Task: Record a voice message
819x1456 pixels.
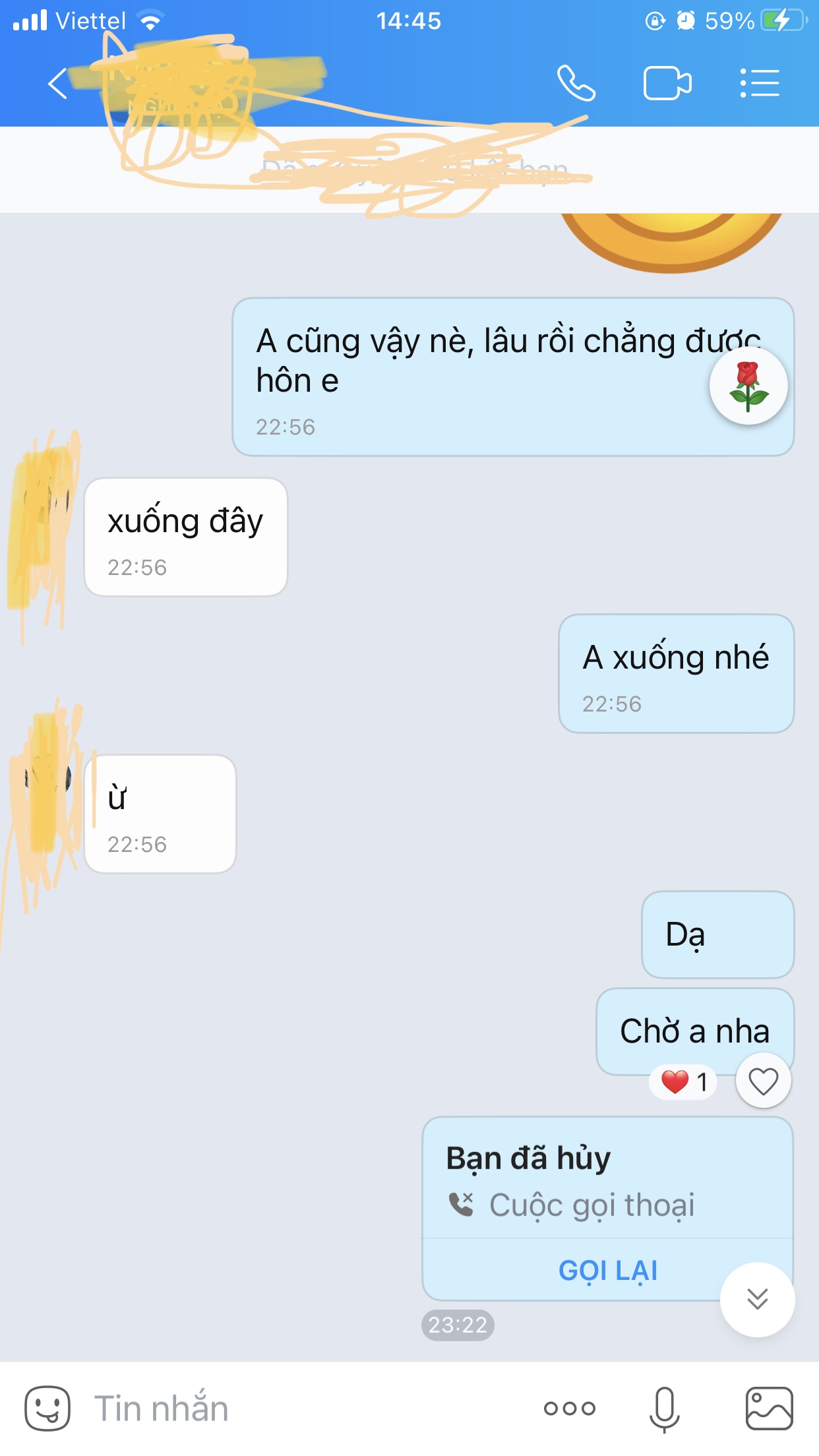Action: pyautogui.click(x=664, y=1409)
